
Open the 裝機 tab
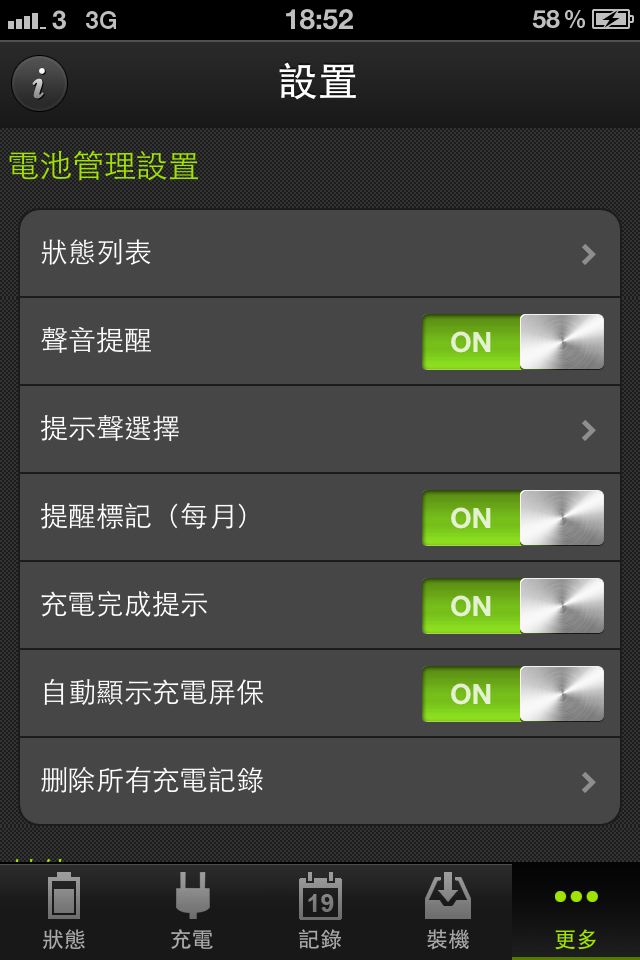(x=448, y=911)
